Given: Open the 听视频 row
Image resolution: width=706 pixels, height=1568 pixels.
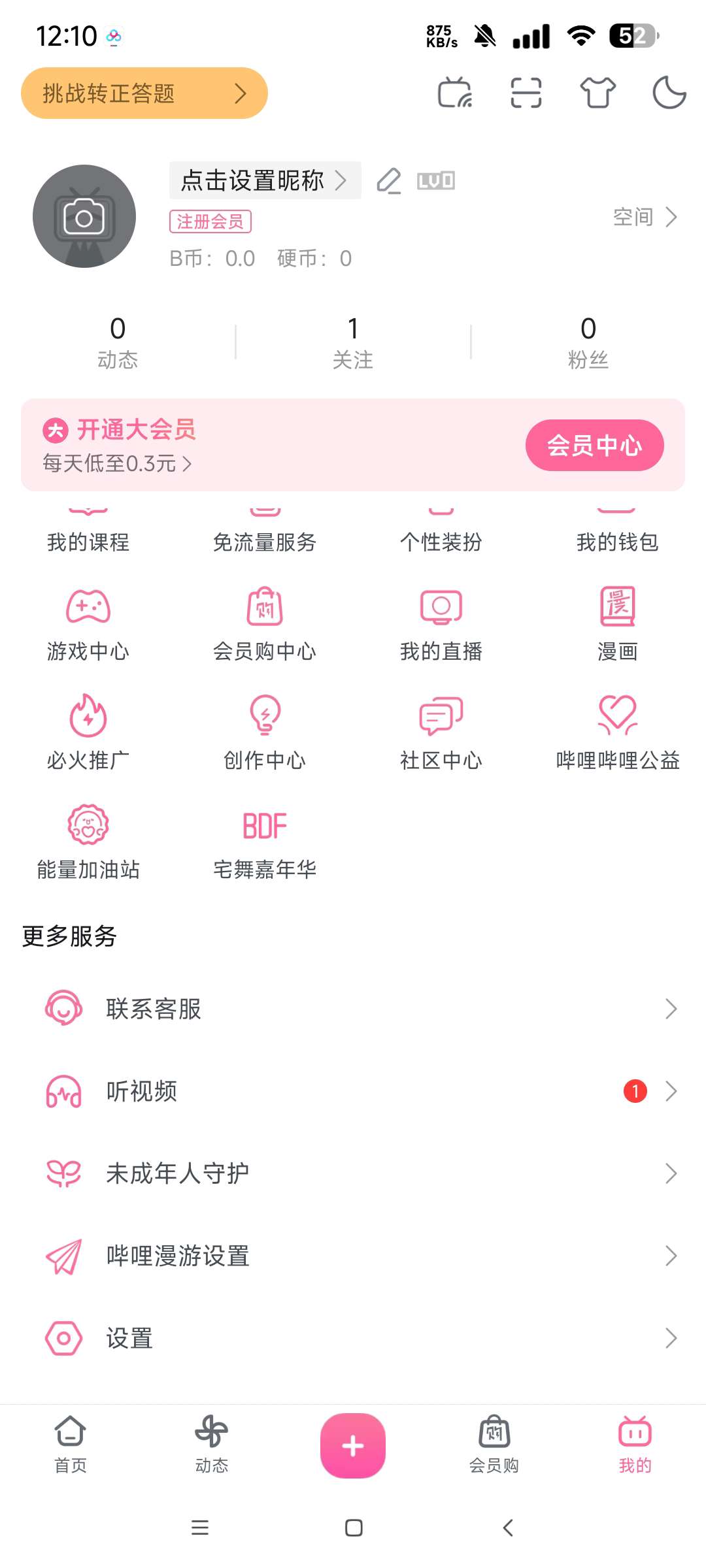Looking at the screenshot, I should pyautogui.click(x=353, y=1091).
